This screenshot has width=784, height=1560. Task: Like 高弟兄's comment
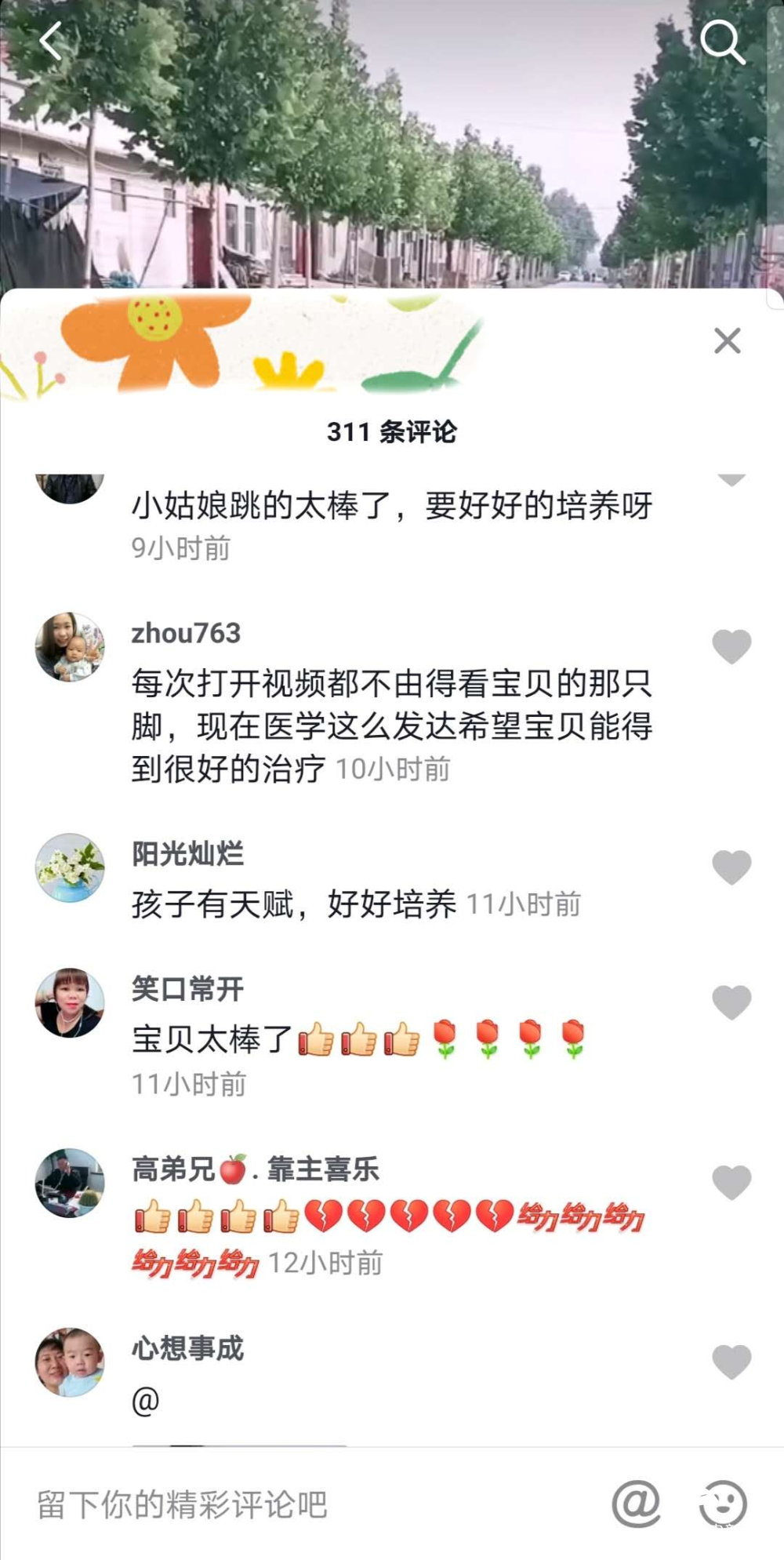tap(731, 1183)
